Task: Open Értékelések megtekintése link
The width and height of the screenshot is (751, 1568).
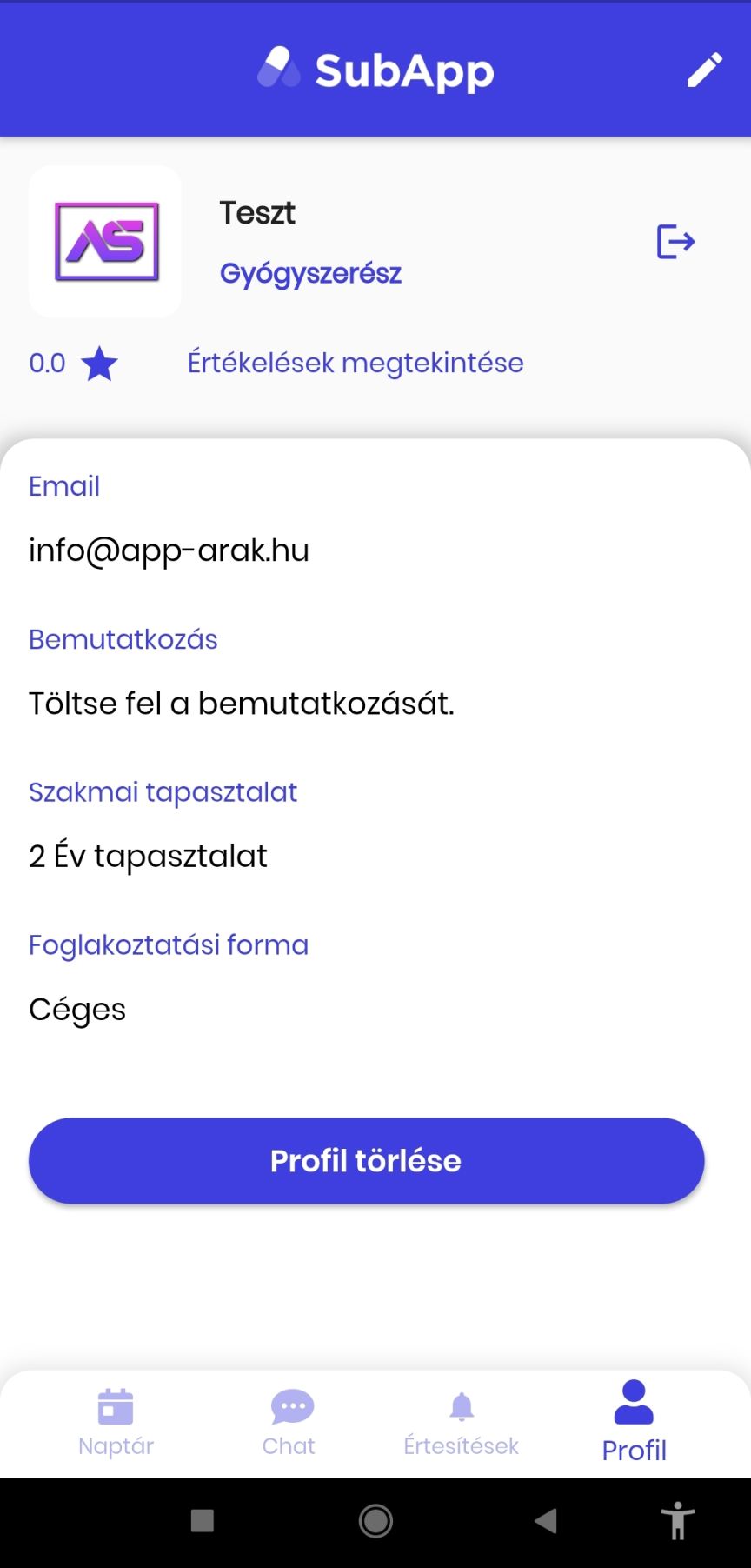Action: point(356,363)
